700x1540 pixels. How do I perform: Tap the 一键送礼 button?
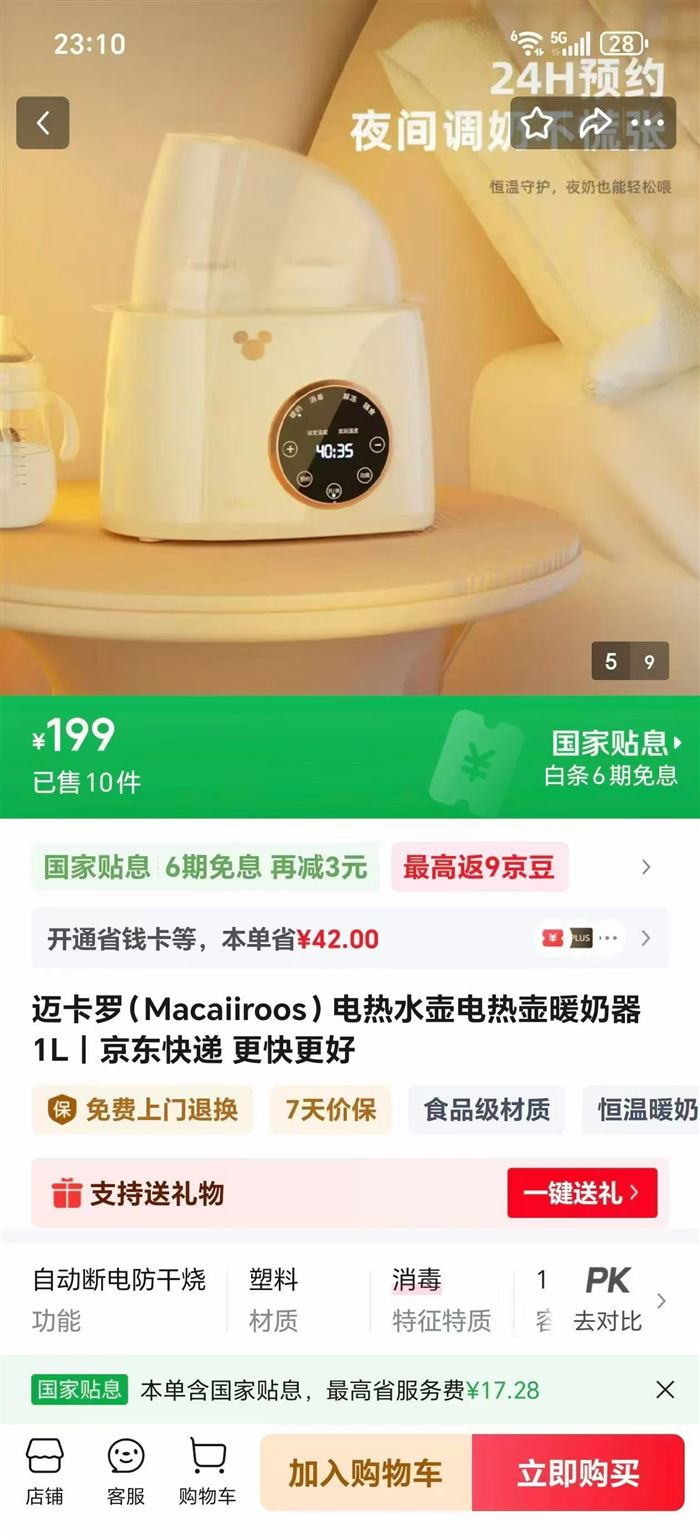[582, 1193]
